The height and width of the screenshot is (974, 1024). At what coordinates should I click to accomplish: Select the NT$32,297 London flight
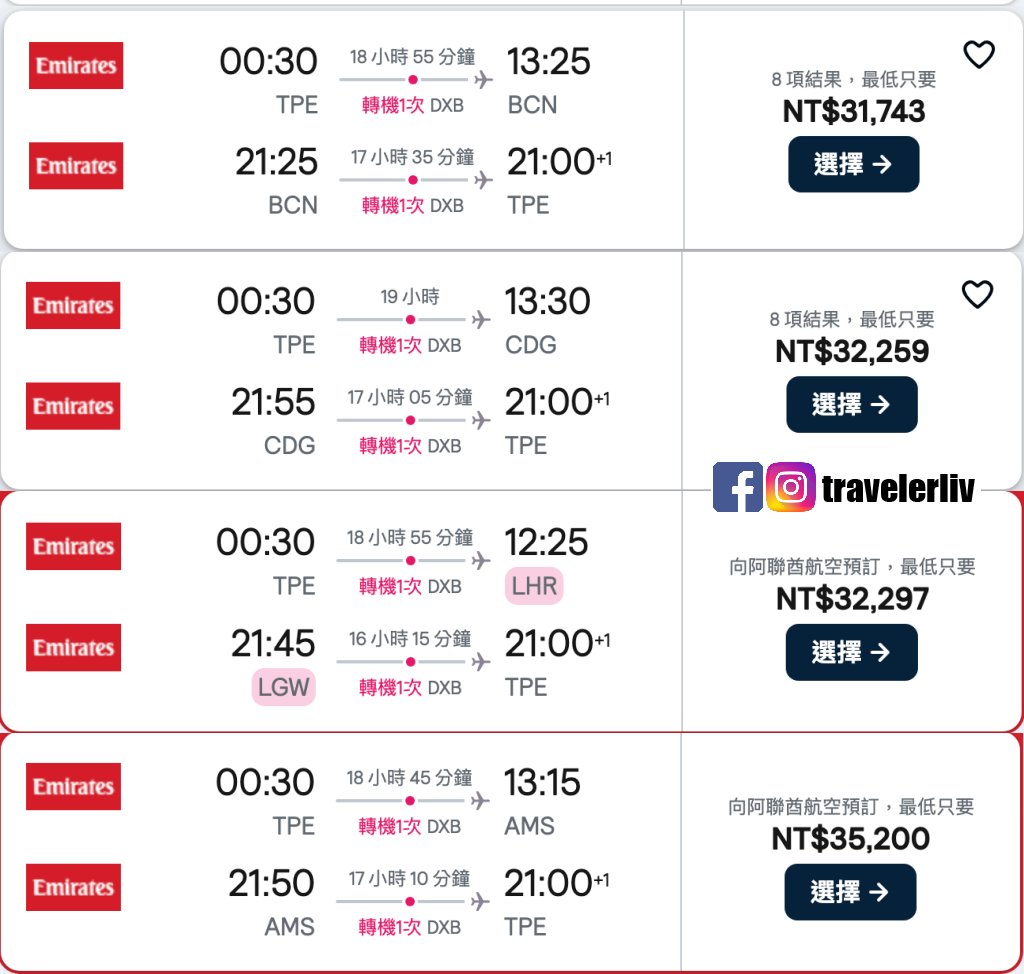[851, 652]
